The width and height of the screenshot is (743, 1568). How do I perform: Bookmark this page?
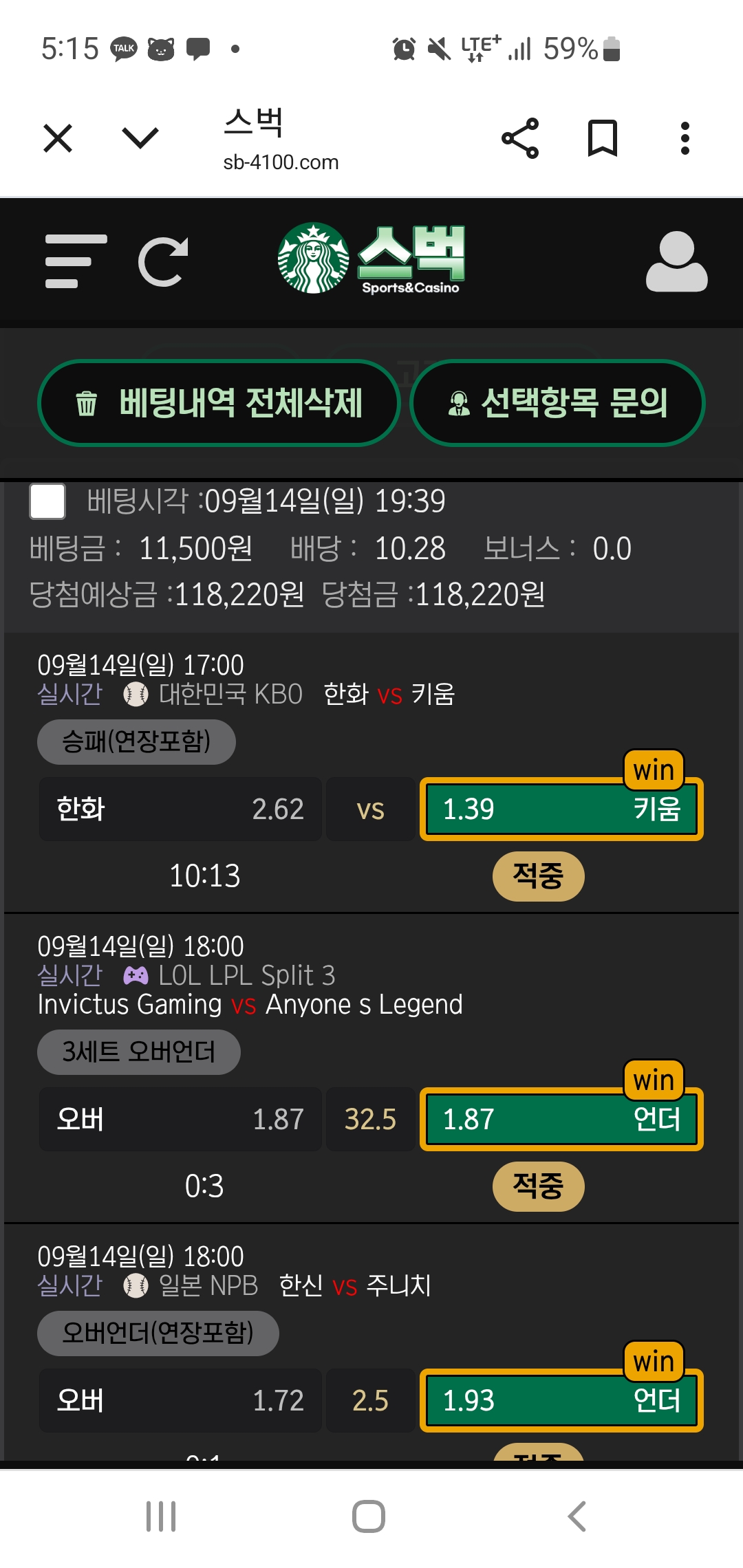click(x=602, y=138)
